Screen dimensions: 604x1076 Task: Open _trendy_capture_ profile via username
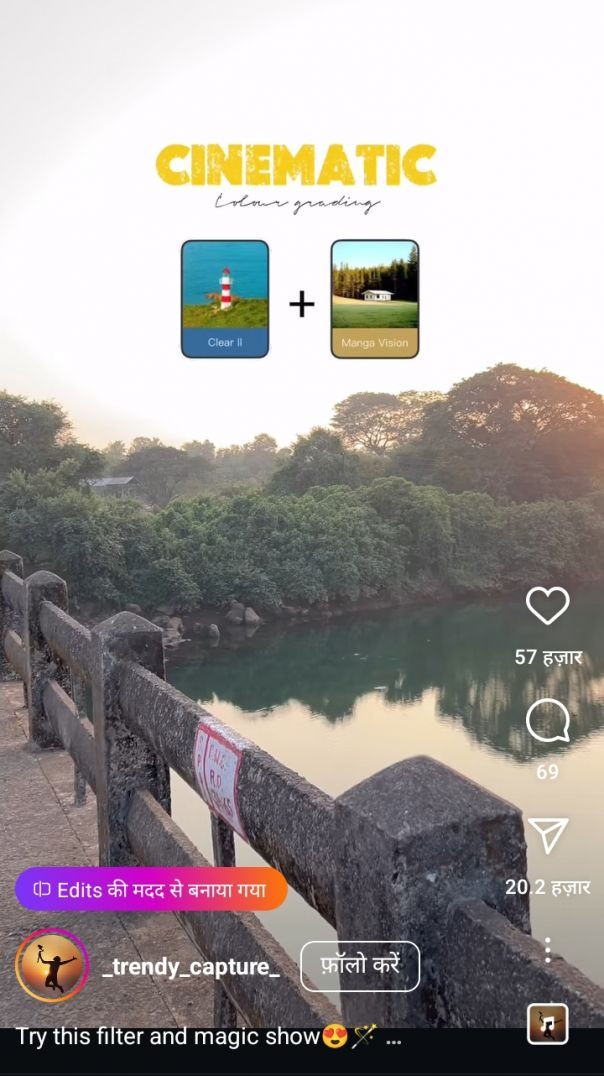point(191,967)
